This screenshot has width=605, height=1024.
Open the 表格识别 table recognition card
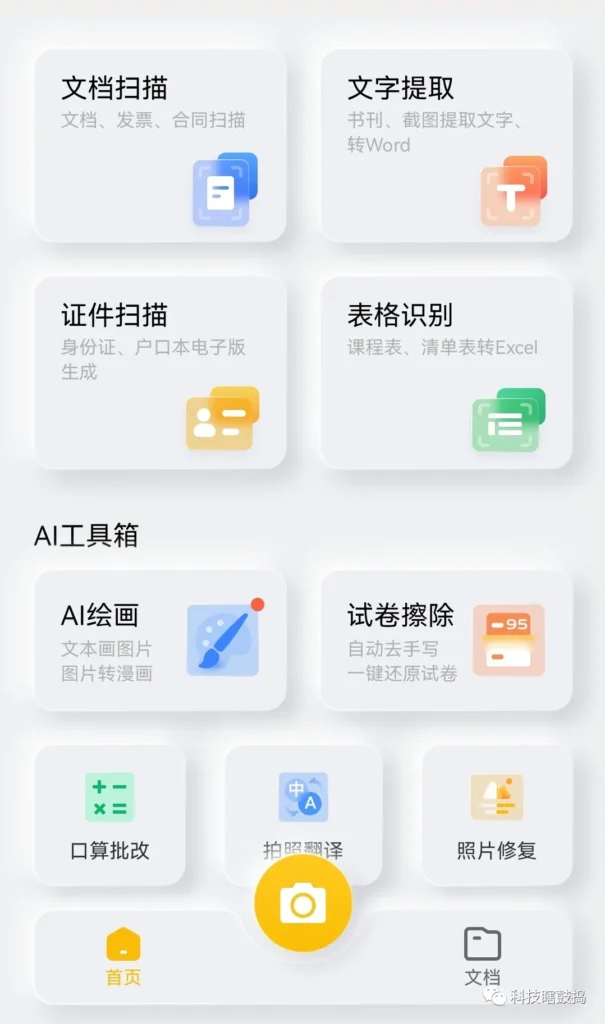click(446, 372)
